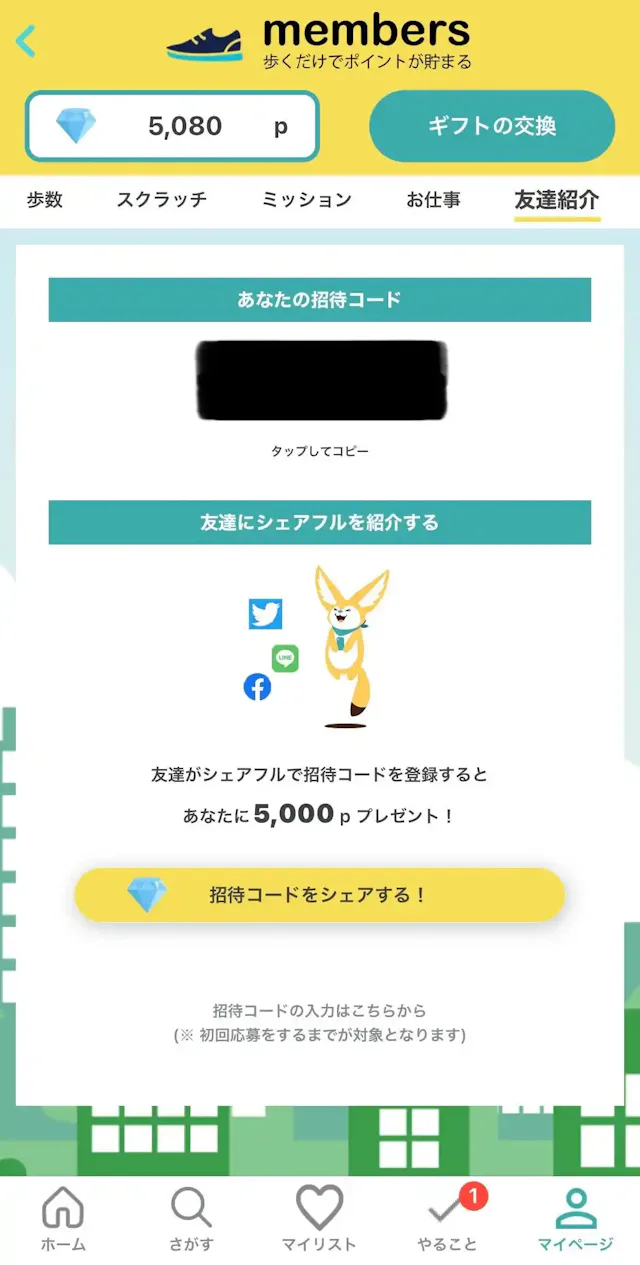This screenshot has height=1265, width=640.
Task: Go back using the top-left arrow
Action: tap(26, 40)
